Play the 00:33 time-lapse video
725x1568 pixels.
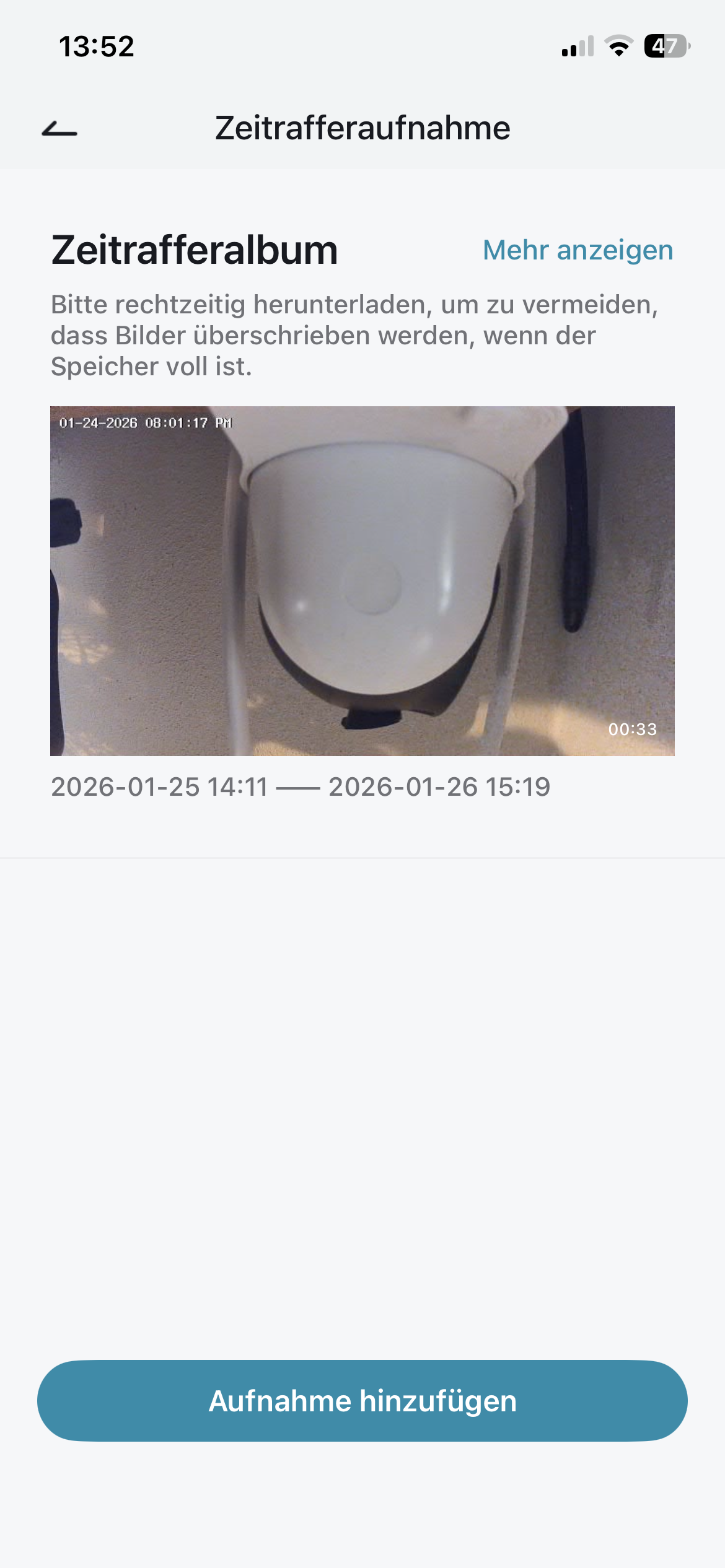[362, 580]
